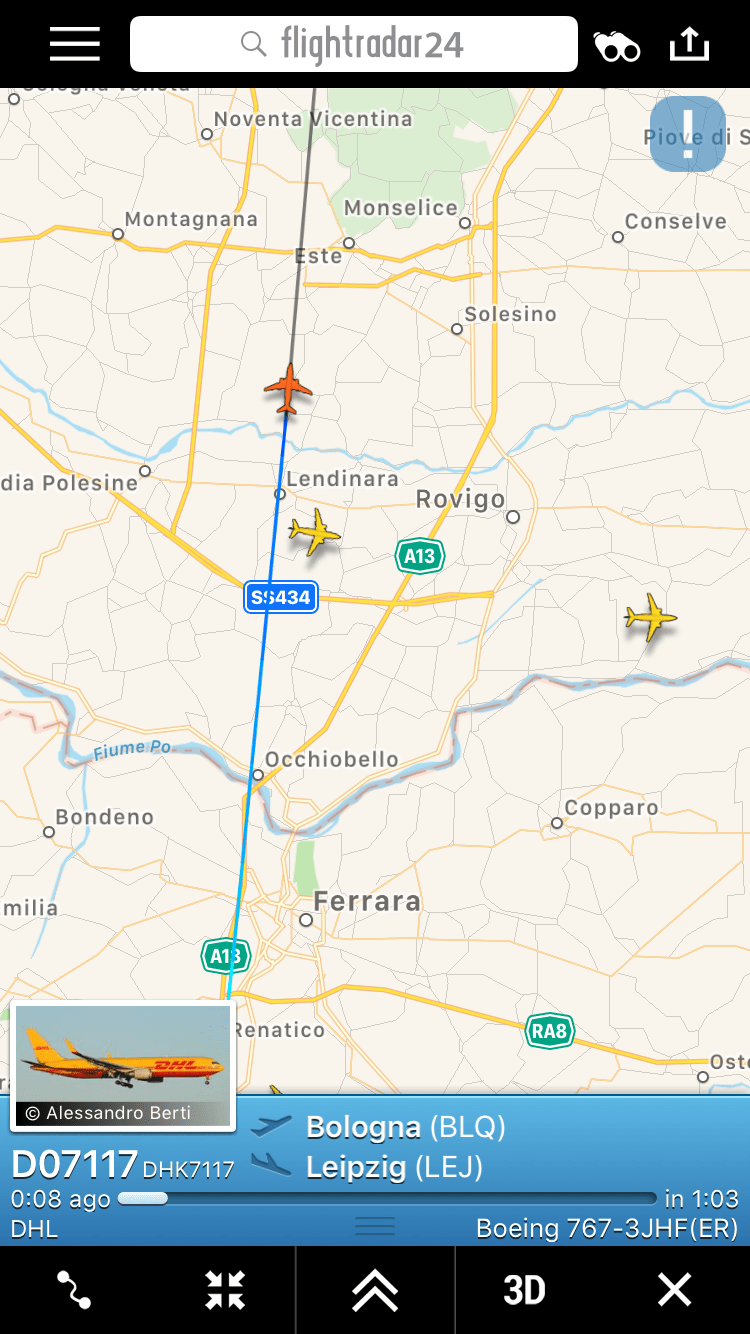Tap the flightradar24 search field
Image resolution: width=750 pixels, height=1334 pixels.
point(354,44)
